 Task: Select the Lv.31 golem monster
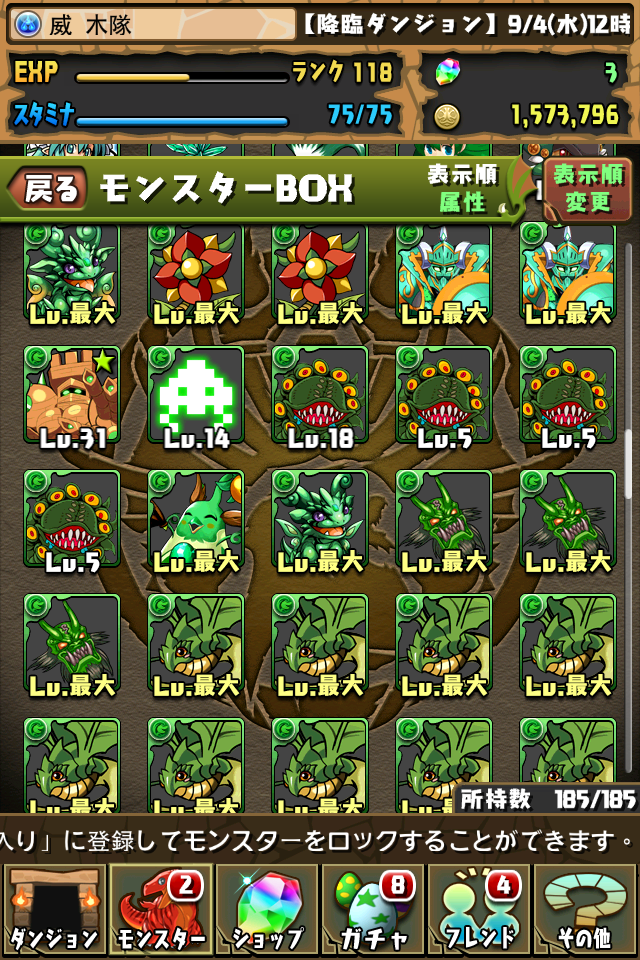point(72,394)
